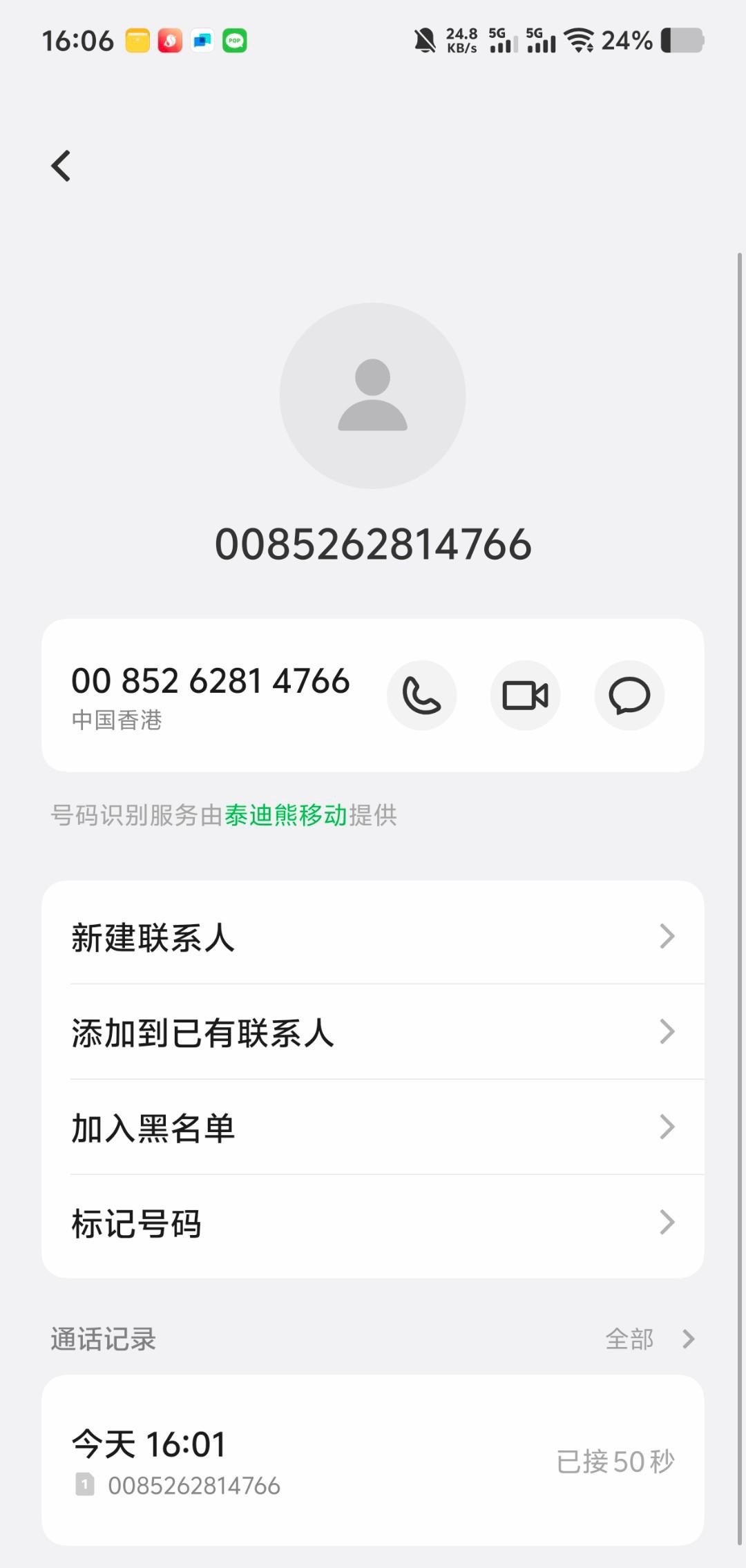Viewport: 746px width, 1568px height.
Task: View 全部 call records
Action: (650, 1339)
